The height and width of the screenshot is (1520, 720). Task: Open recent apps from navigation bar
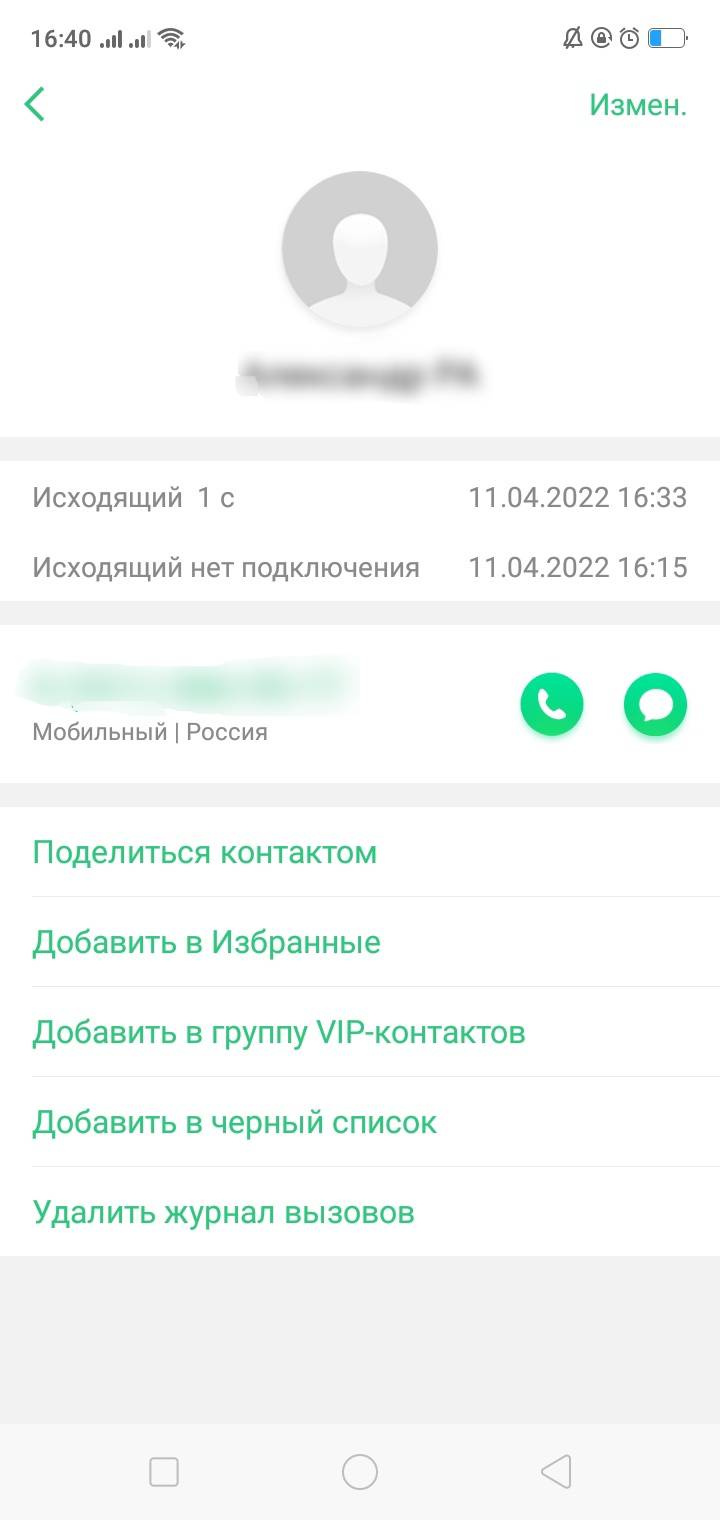click(164, 1472)
